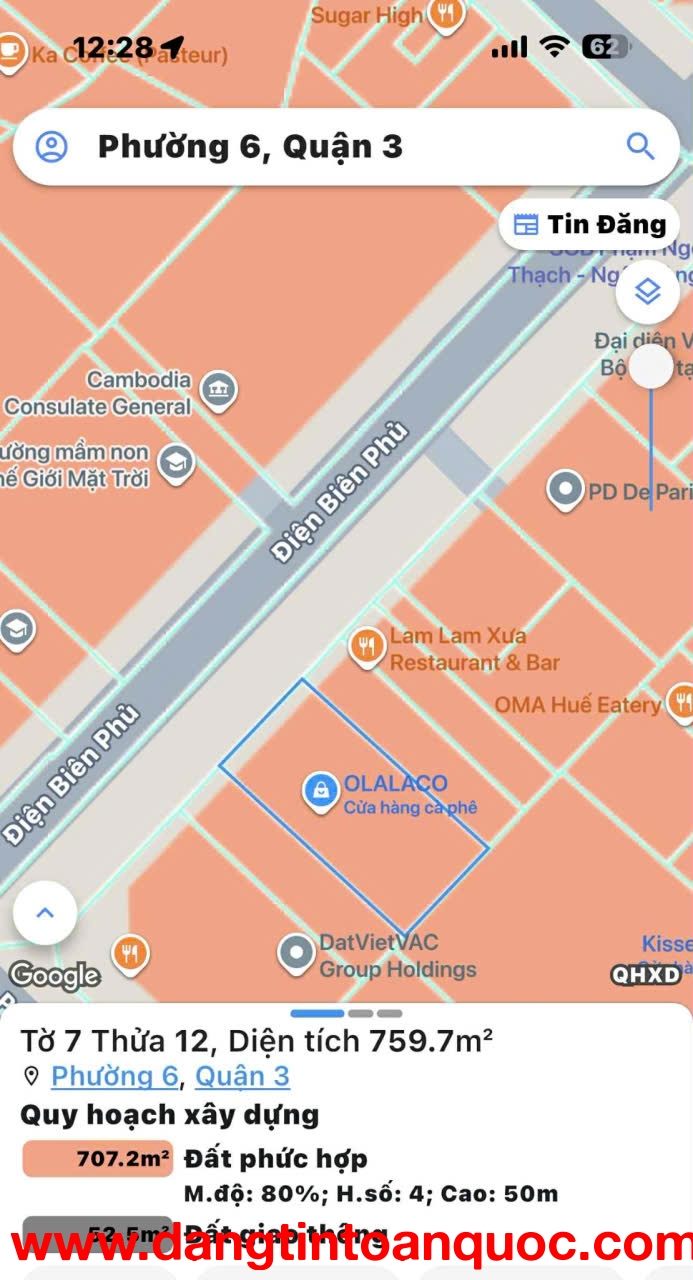
Task: Select Lam Lam Xưa Restaurant & Bar marker
Action: click(x=367, y=647)
